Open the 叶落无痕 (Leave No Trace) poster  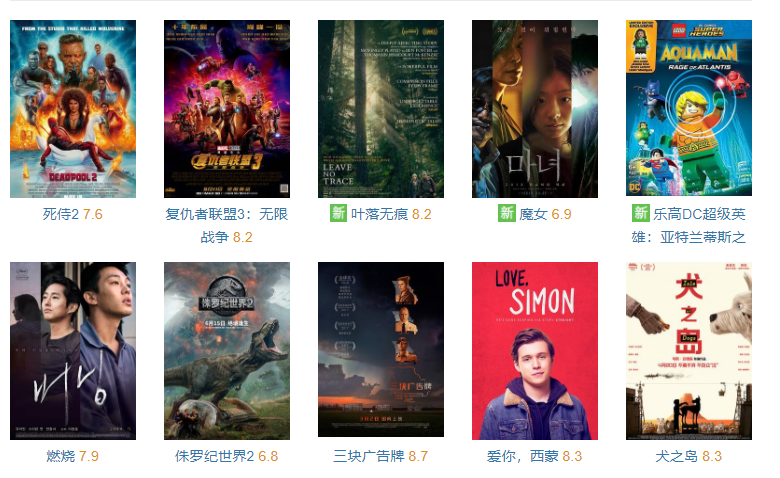pos(381,109)
